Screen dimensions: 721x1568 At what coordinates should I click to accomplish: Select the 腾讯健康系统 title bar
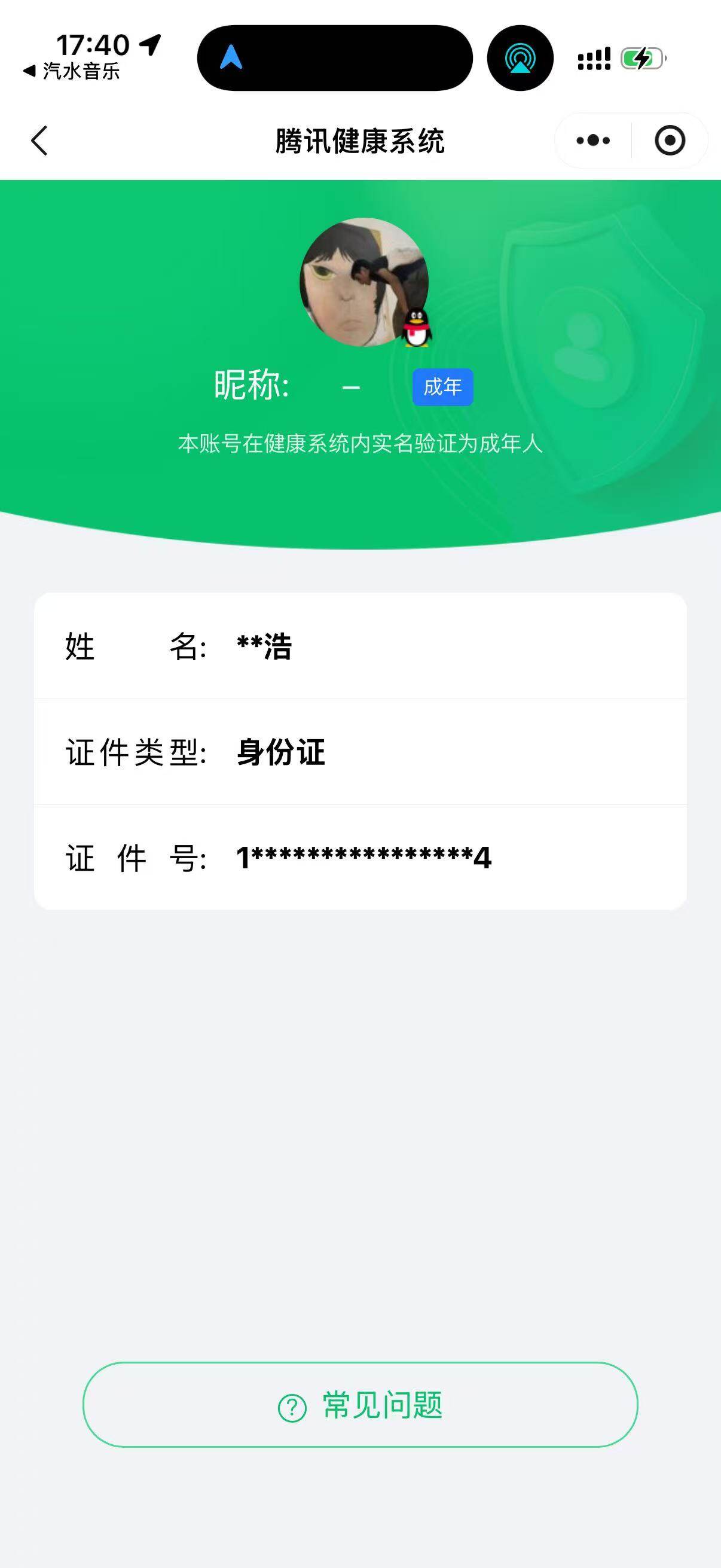[360, 139]
